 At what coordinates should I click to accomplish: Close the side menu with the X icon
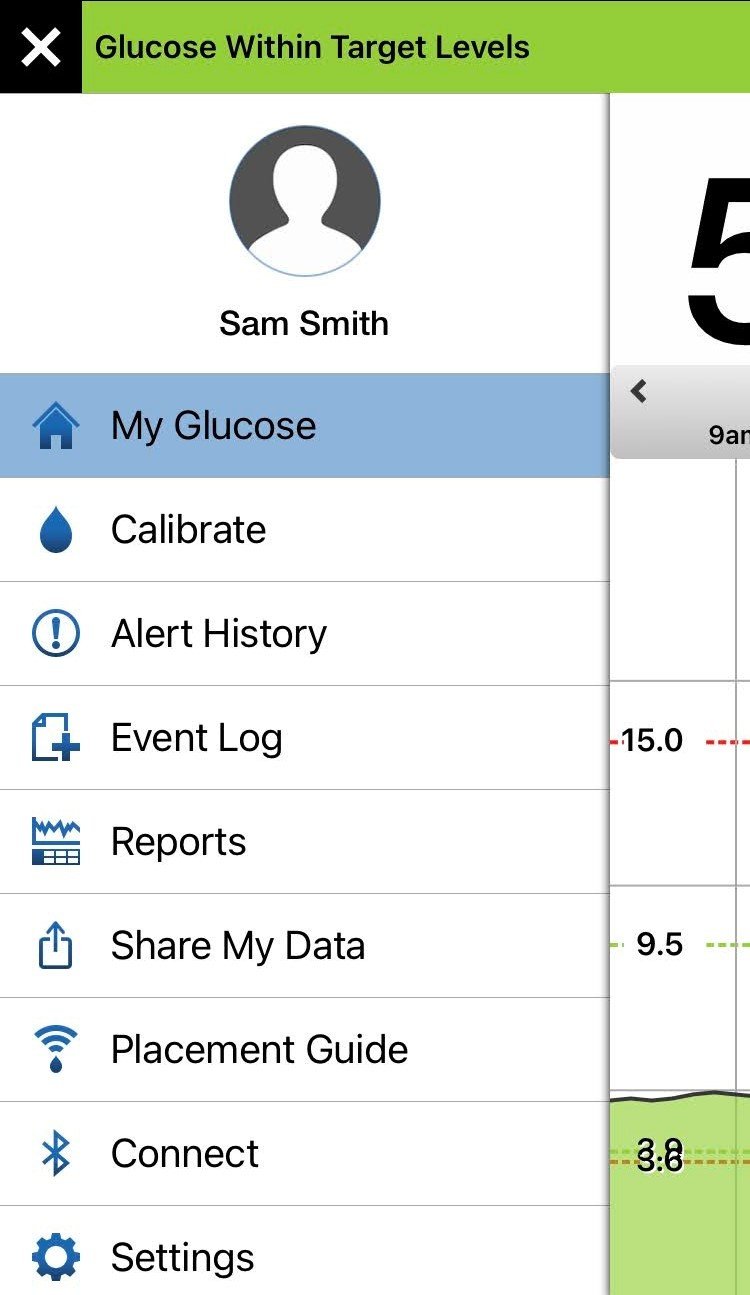(40, 47)
